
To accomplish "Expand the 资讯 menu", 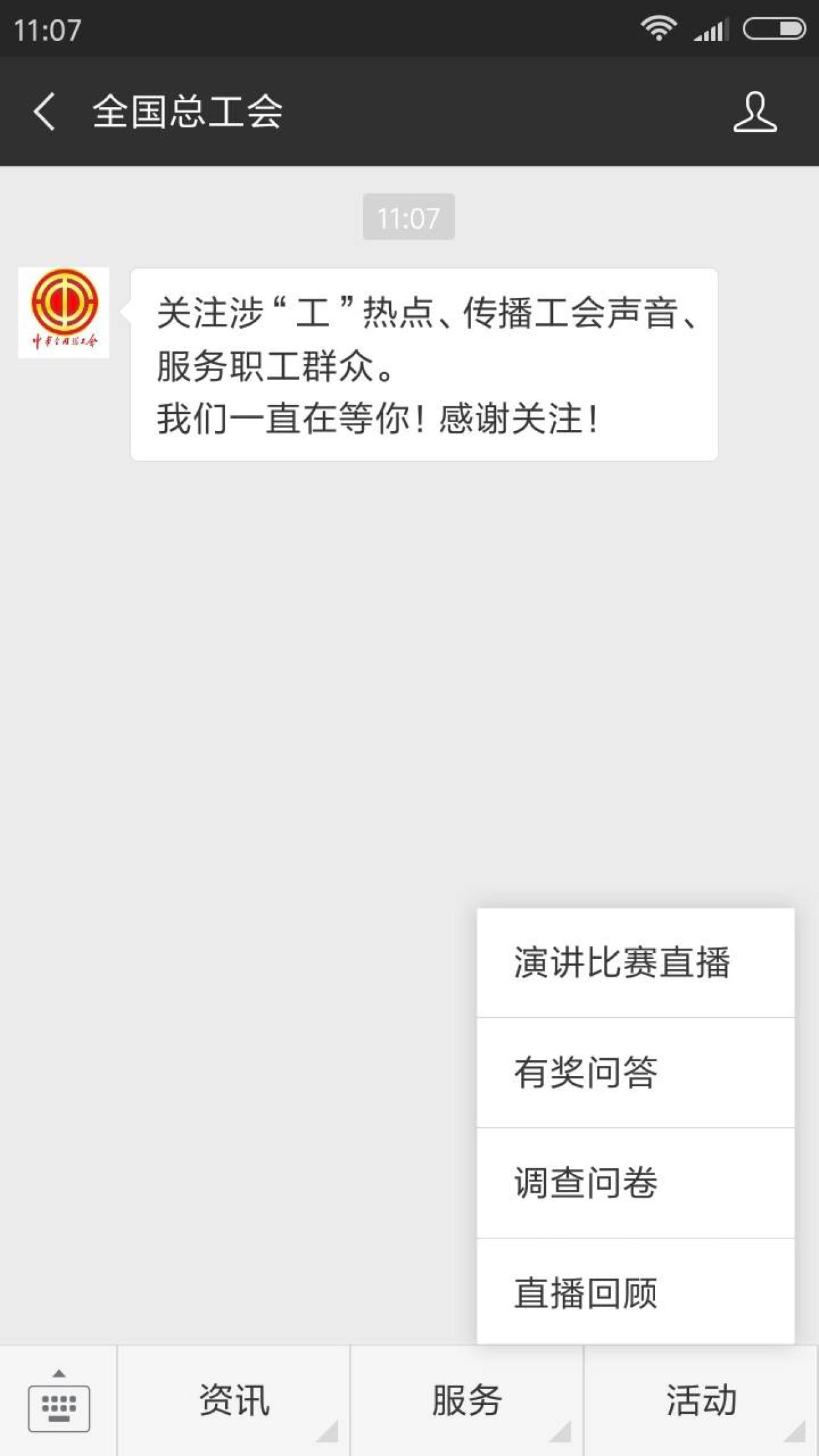I will pos(234,1401).
